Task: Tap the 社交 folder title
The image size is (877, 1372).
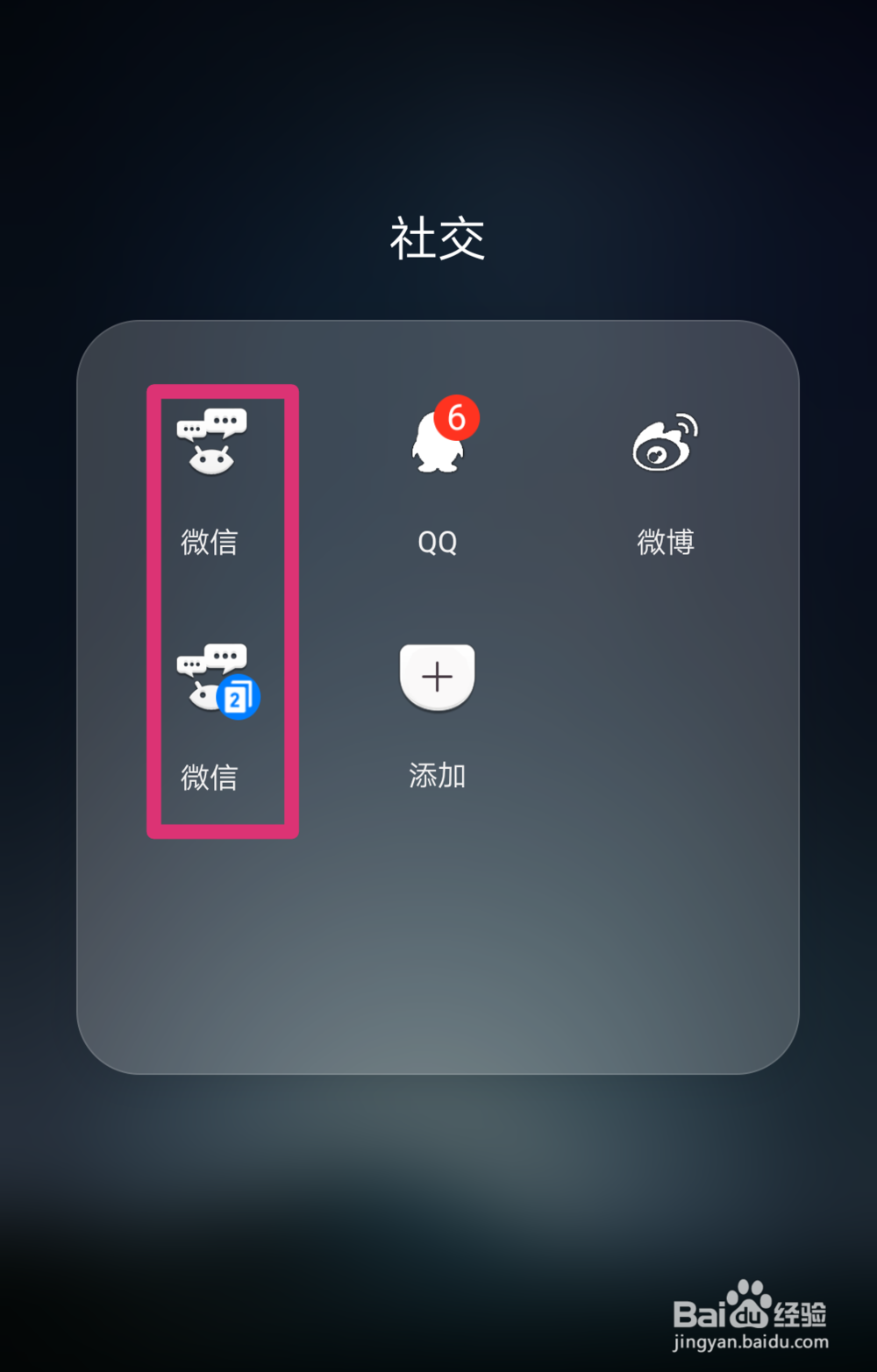Action: point(437,238)
